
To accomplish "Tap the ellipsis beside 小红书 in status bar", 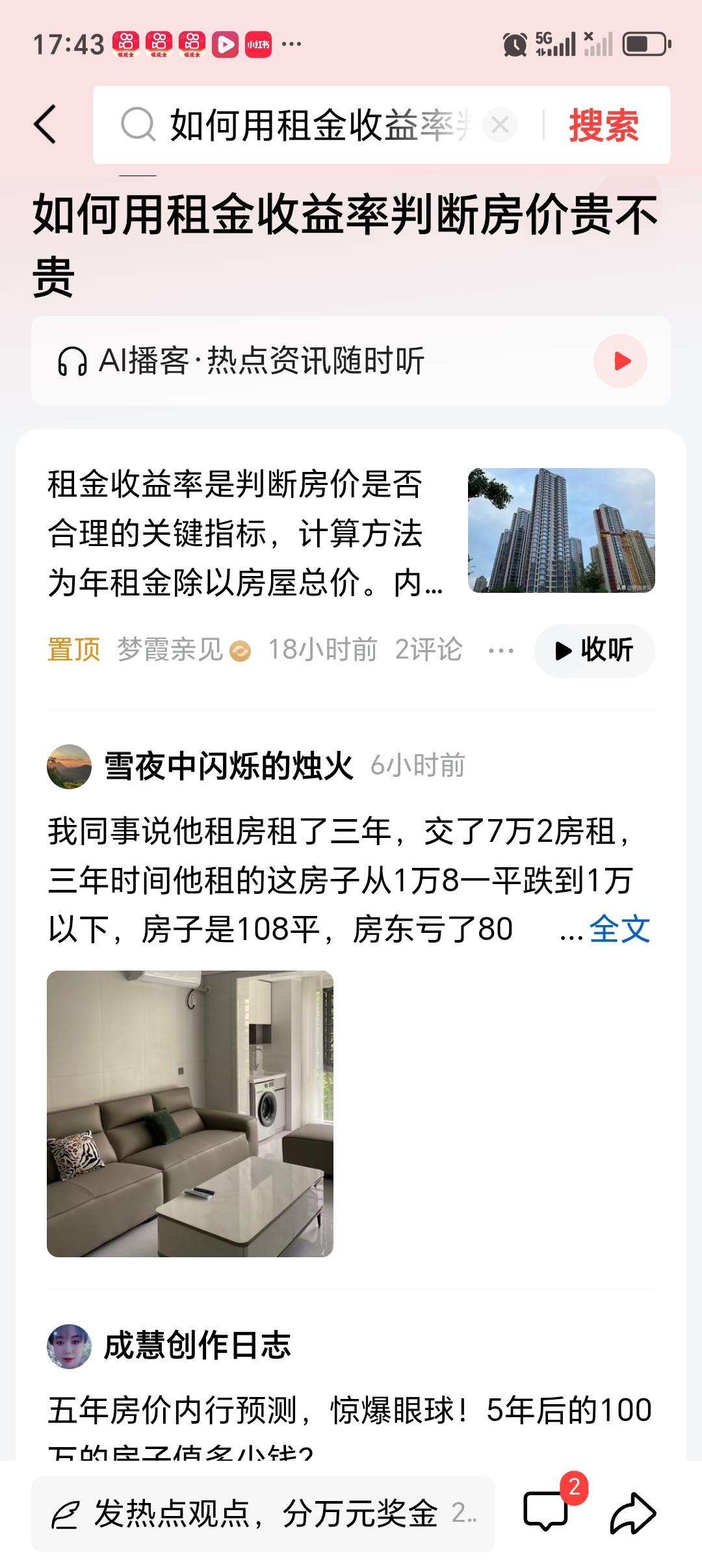I will [x=291, y=43].
